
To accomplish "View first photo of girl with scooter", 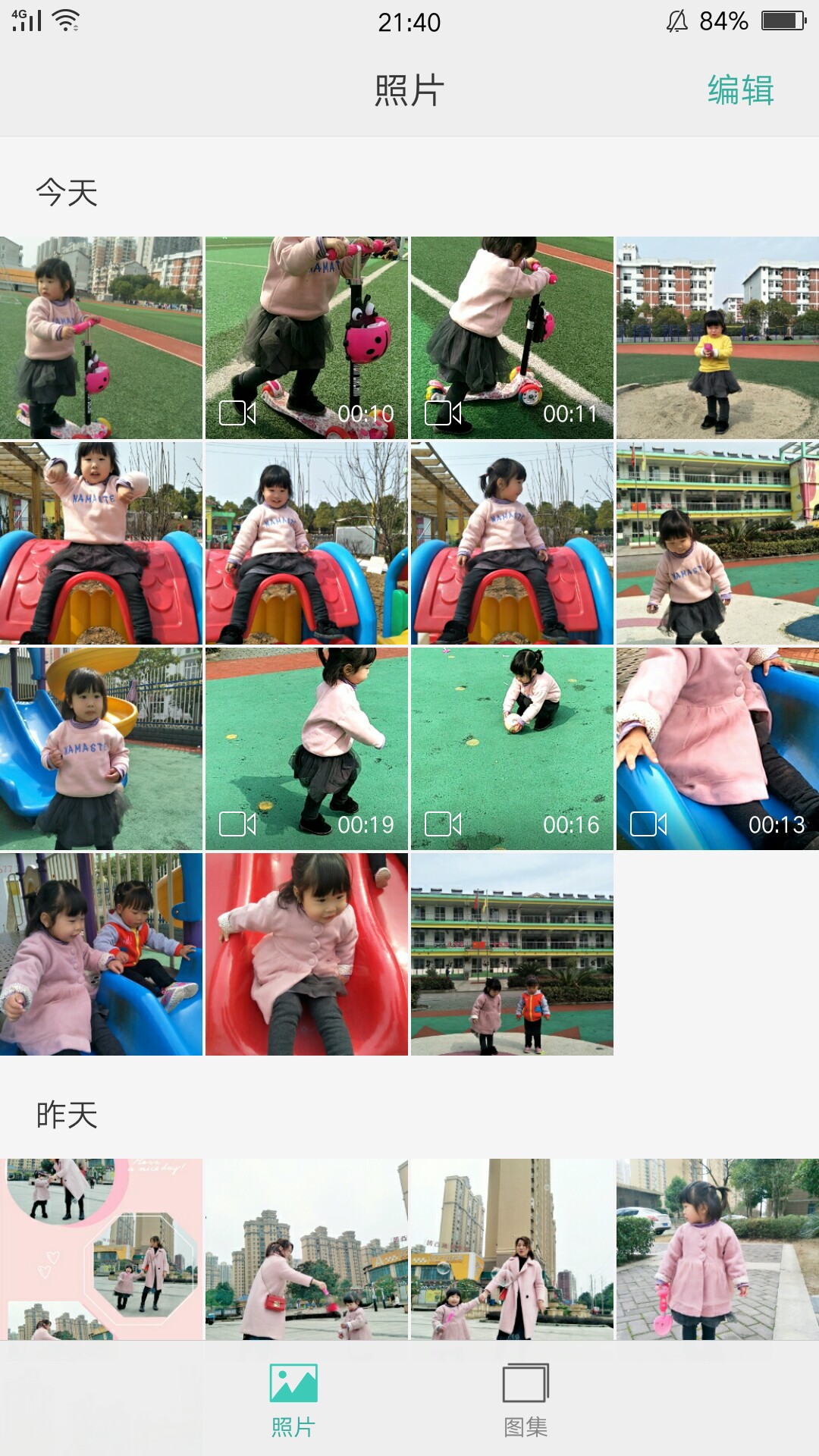I will coord(101,337).
